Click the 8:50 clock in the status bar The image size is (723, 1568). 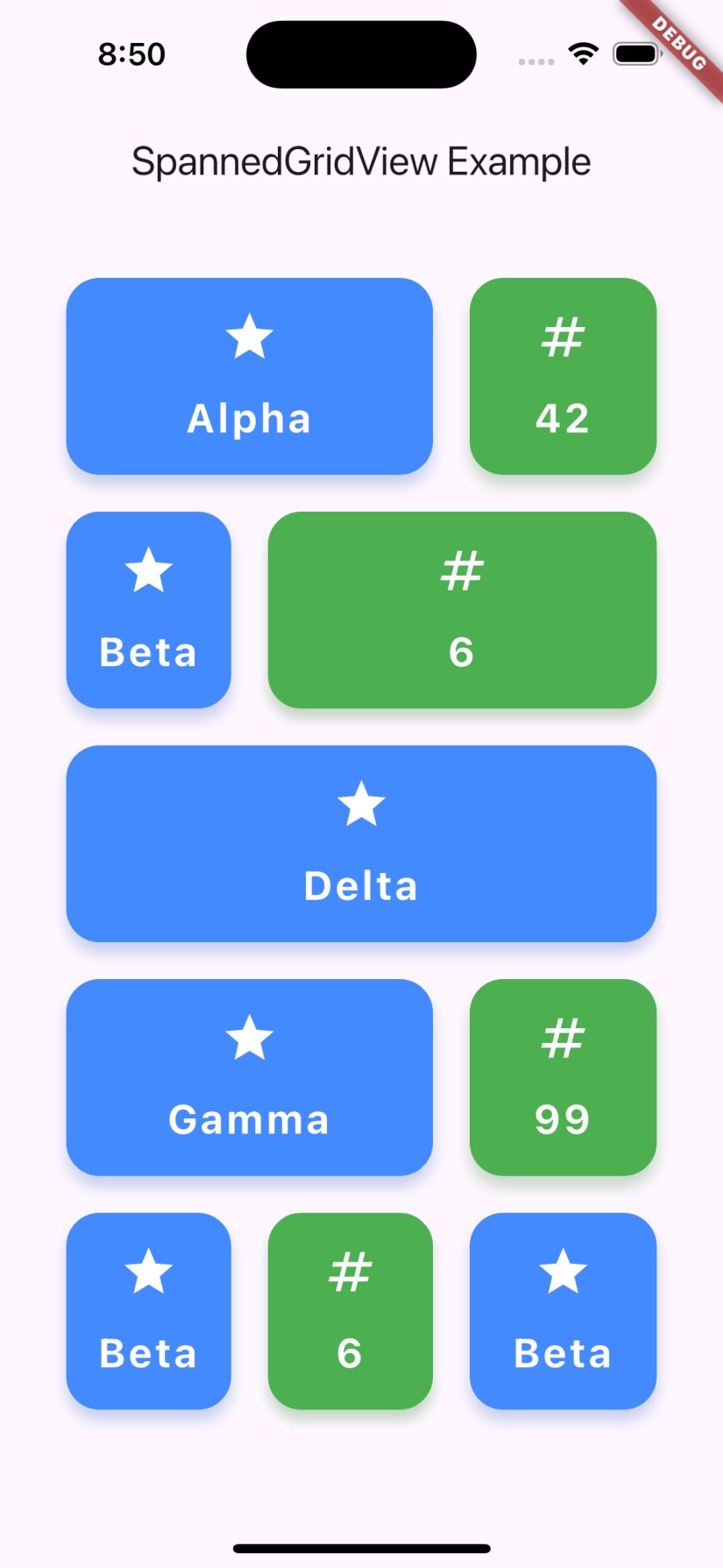pyautogui.click(x=132, y=54)
